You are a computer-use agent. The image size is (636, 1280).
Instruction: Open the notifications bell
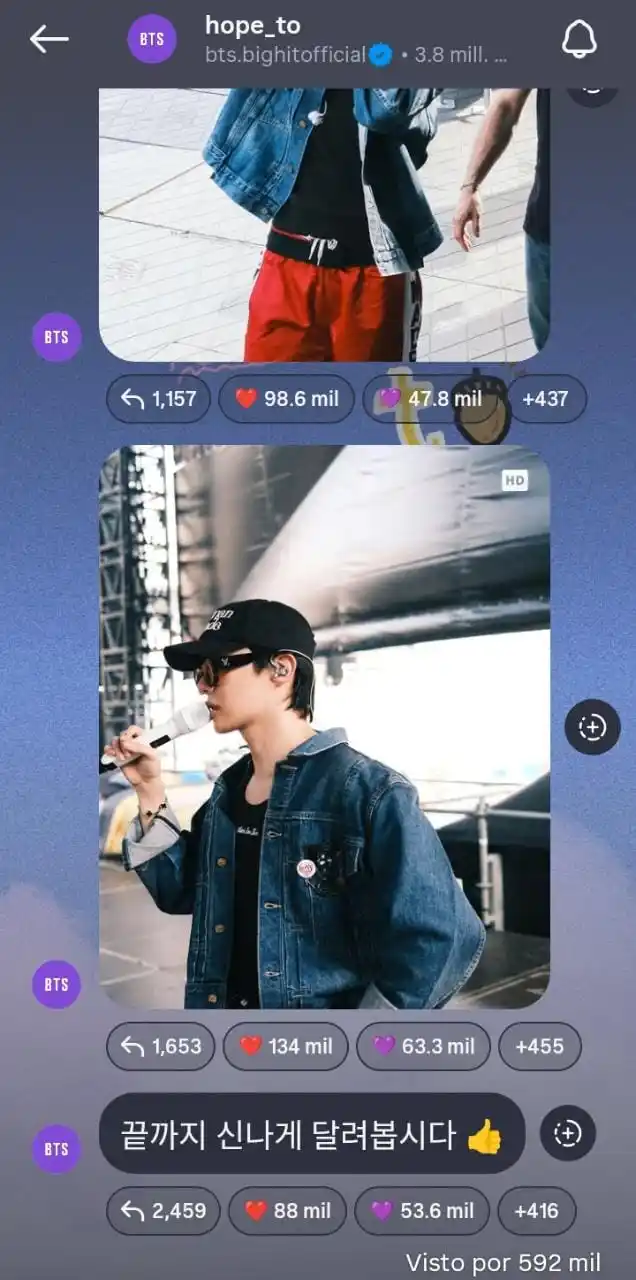579,39
